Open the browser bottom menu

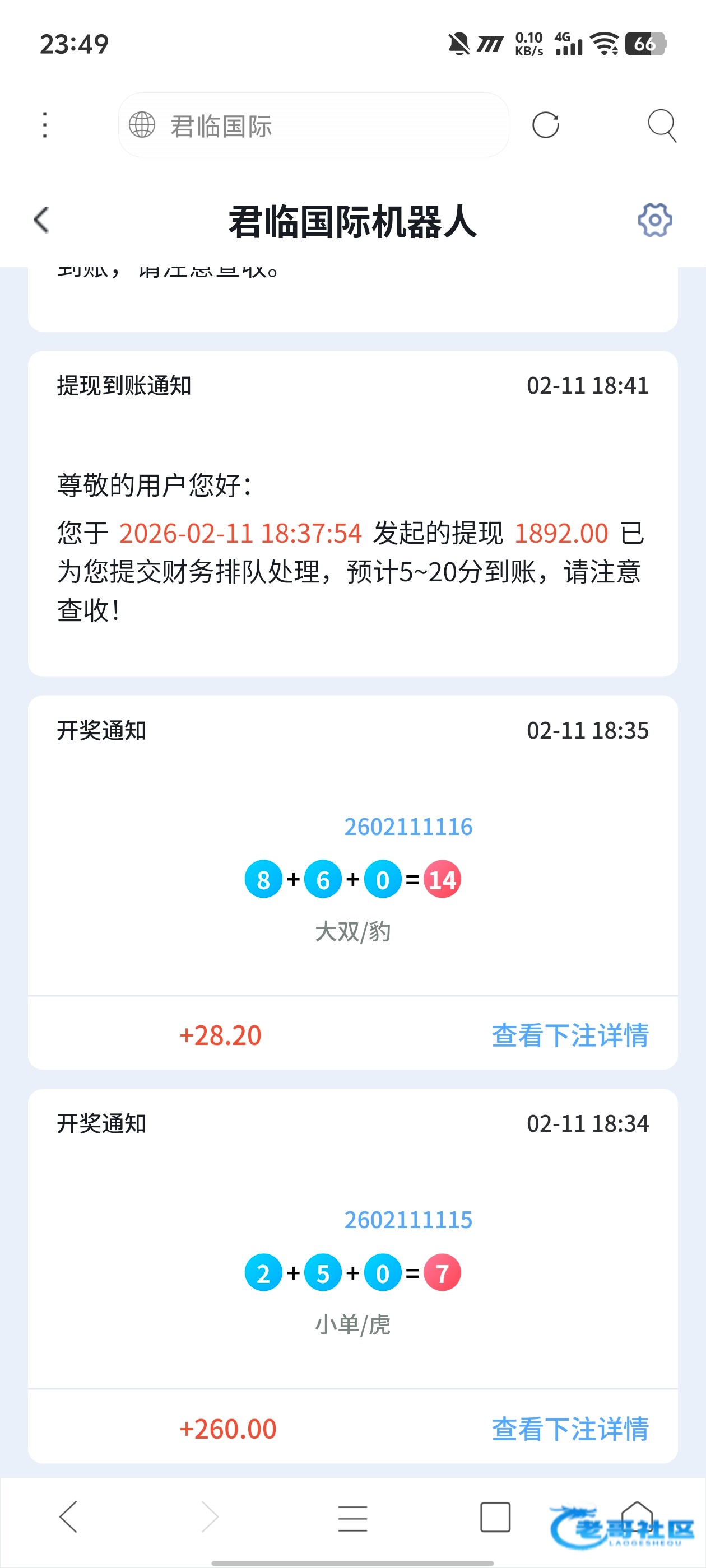coord(352,1518)
